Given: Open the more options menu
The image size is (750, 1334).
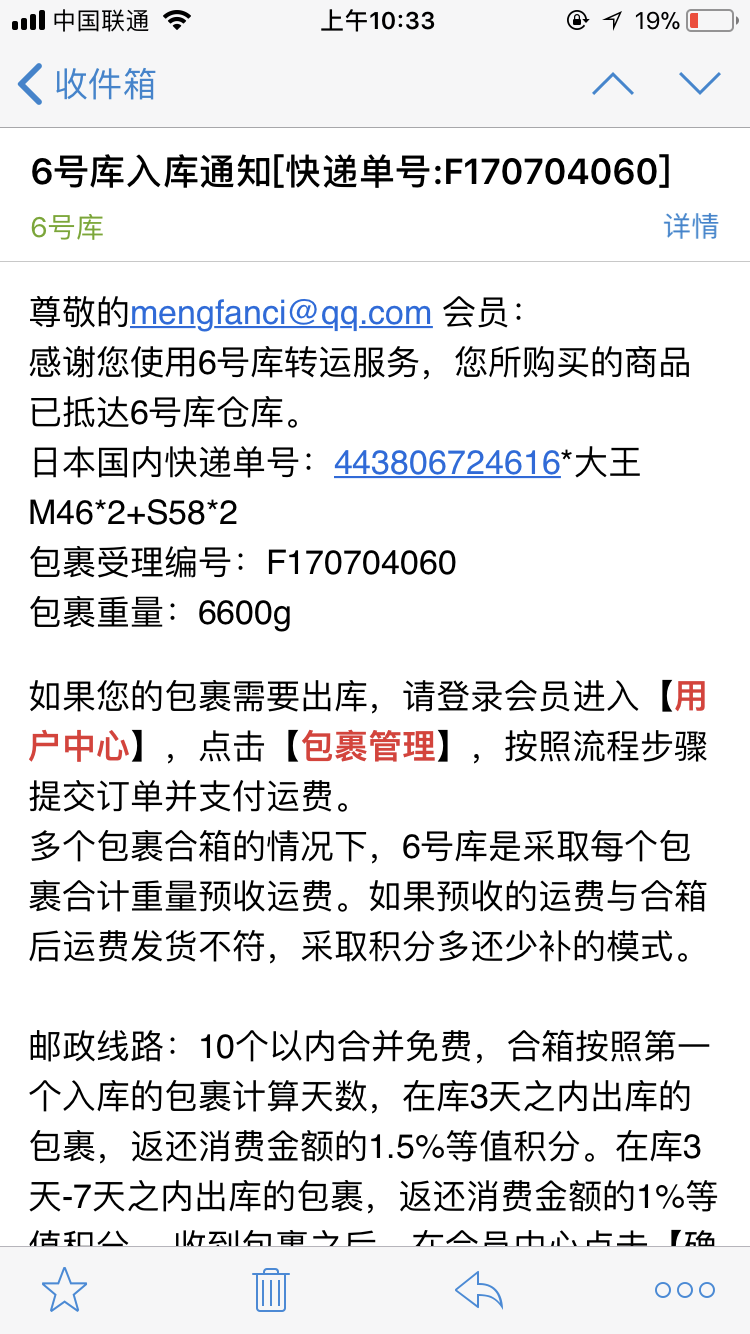Looking at the screenshot, I should pyautogui.click(x=685, y=1290).
